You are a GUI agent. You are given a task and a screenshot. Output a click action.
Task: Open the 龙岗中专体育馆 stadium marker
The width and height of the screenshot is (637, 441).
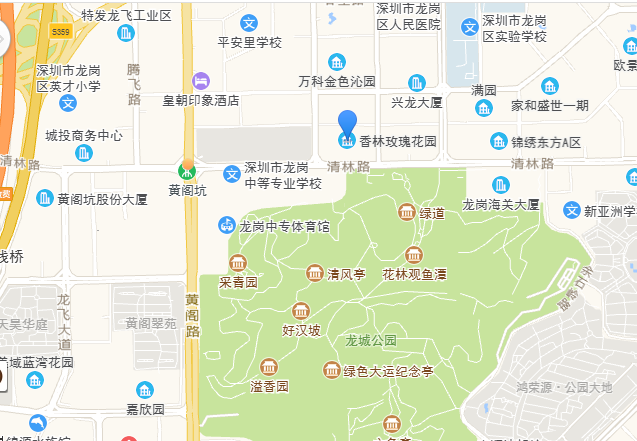click(227, 226)
